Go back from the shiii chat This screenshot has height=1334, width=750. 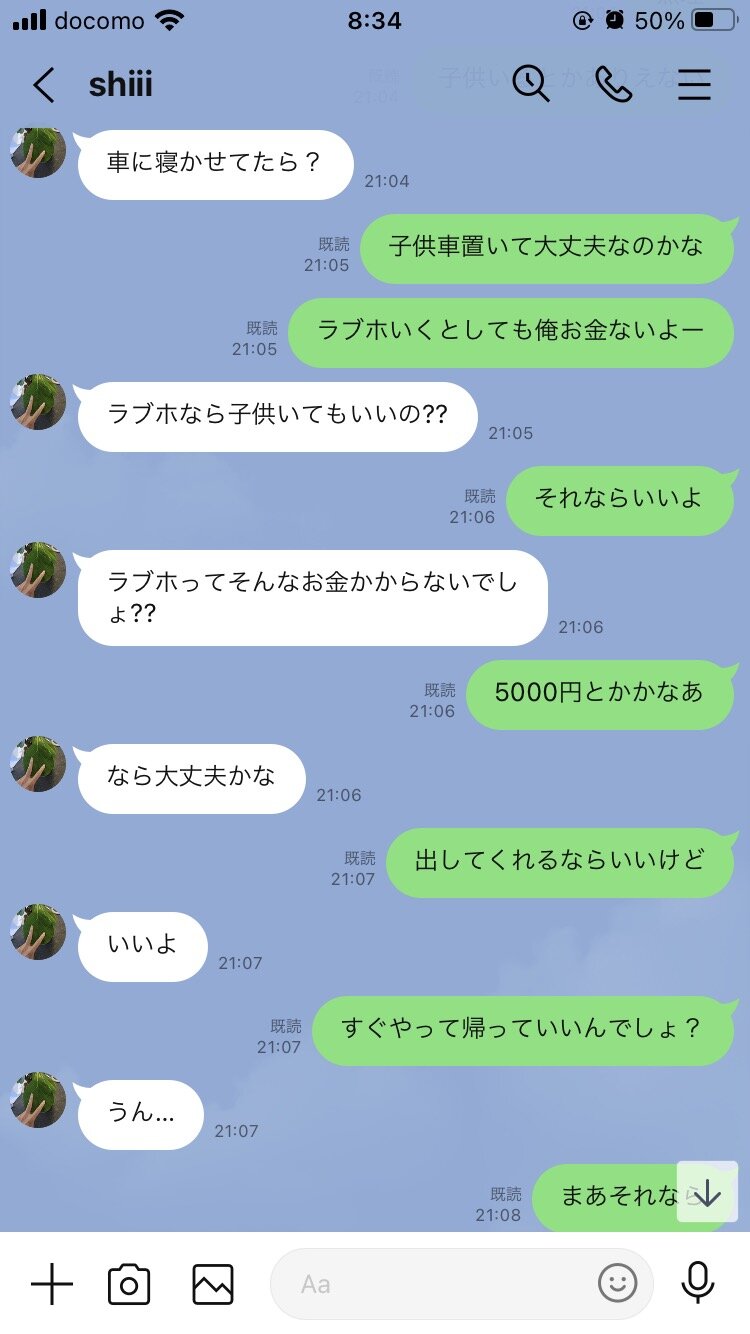click(x=43, y=85)
